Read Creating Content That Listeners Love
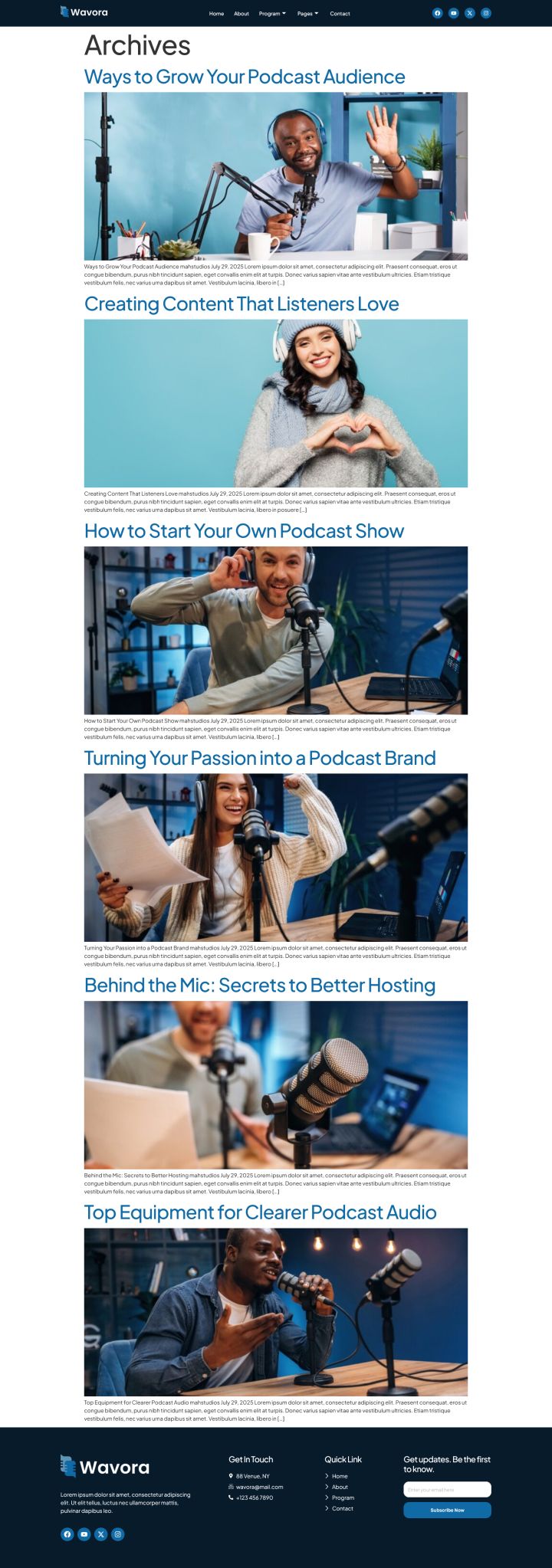The height and width of the screenshot is (1568, 552). point(242,304)
